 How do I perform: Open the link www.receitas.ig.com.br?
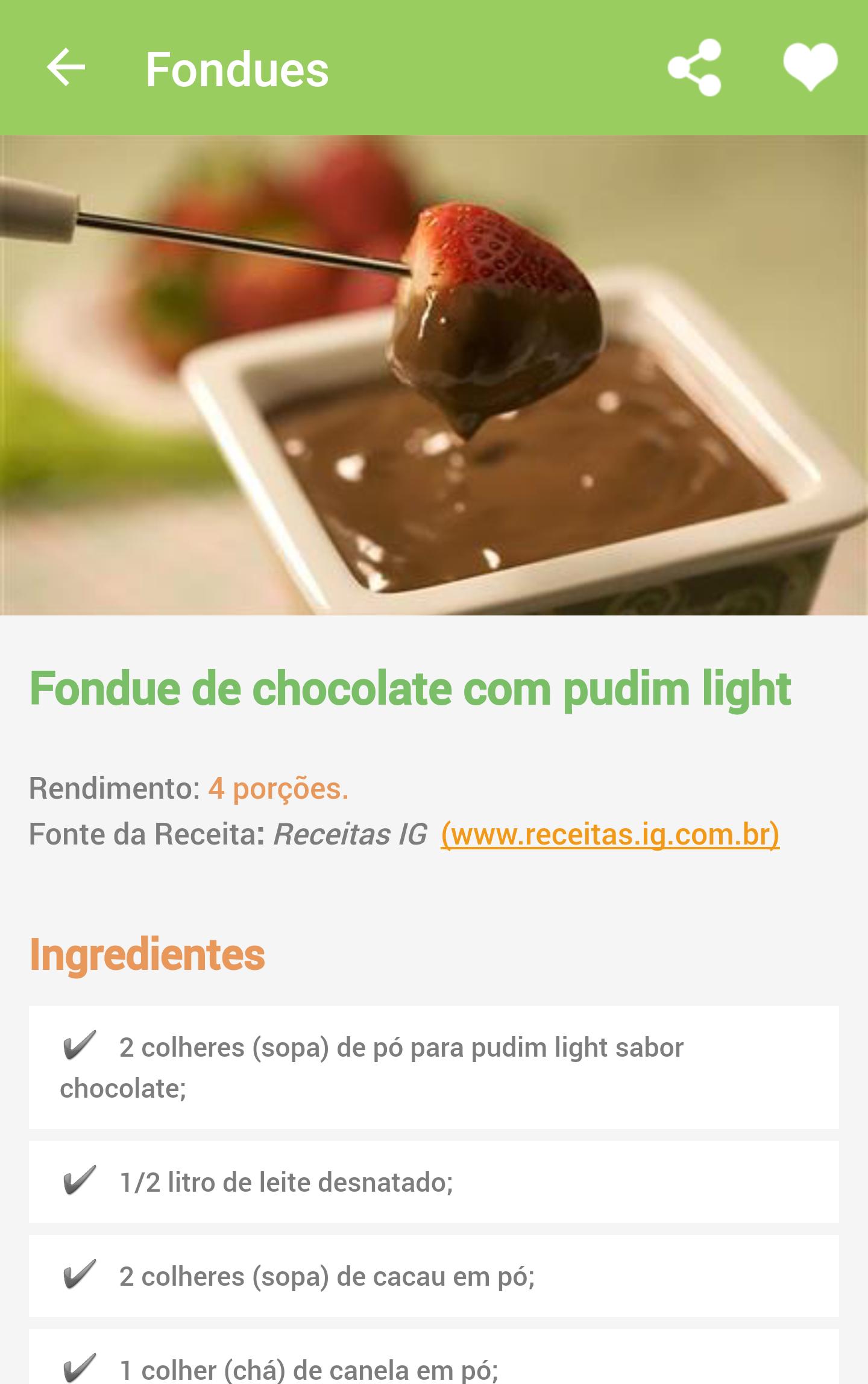coord(611,834)
